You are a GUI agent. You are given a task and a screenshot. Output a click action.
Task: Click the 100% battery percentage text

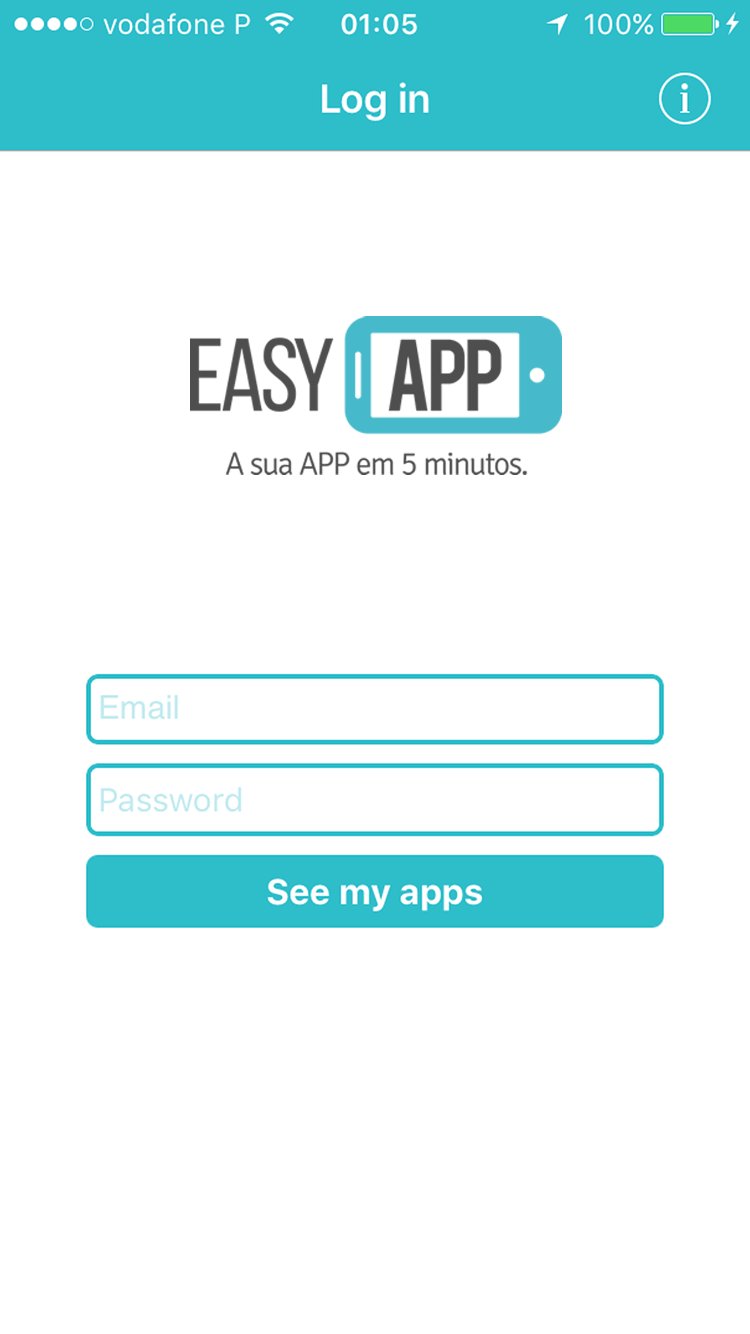(x=618, y=23)
